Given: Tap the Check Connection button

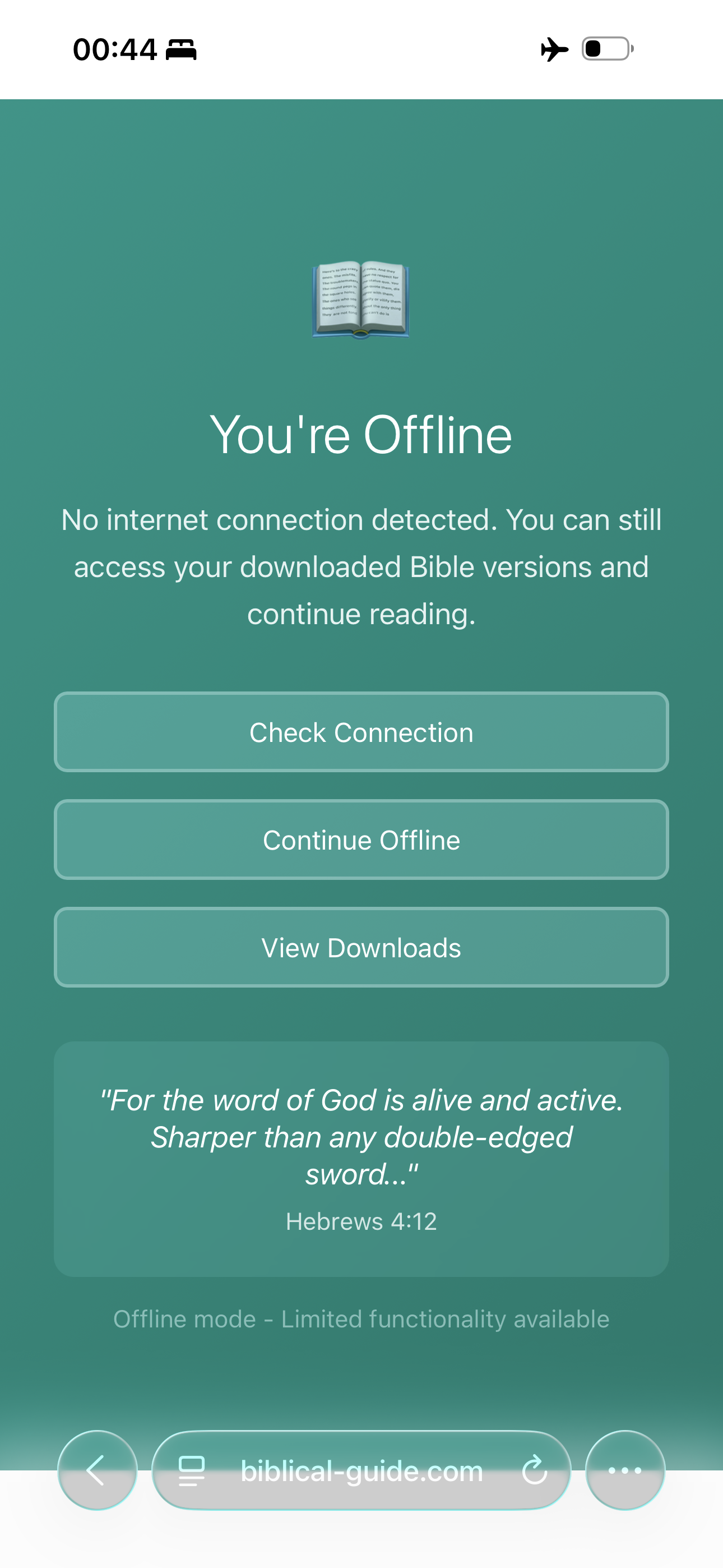Looking at the screenshot, I should tap(361, 732).
